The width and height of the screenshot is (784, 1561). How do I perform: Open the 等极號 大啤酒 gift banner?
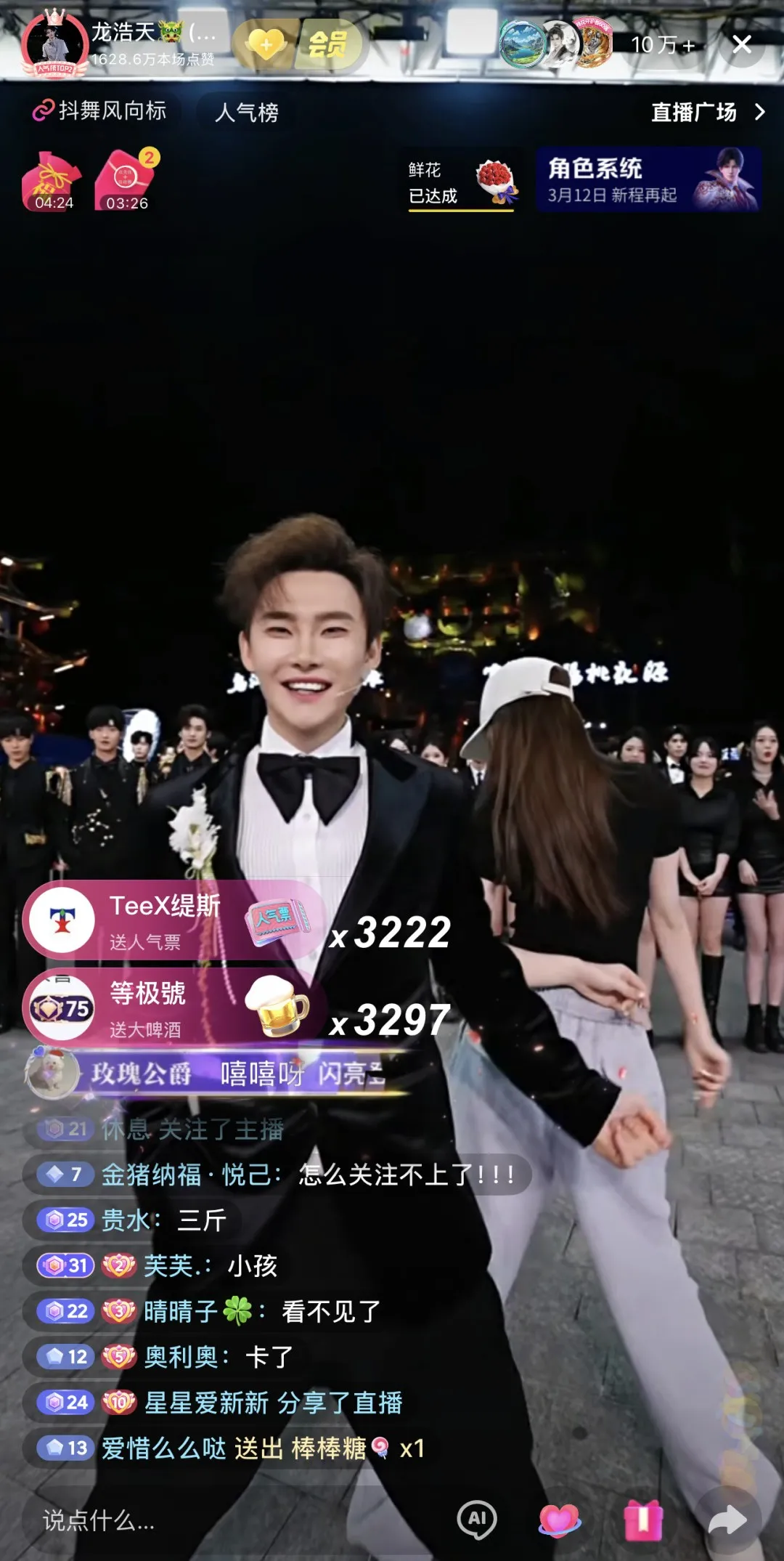click(x=171, y=1009)
